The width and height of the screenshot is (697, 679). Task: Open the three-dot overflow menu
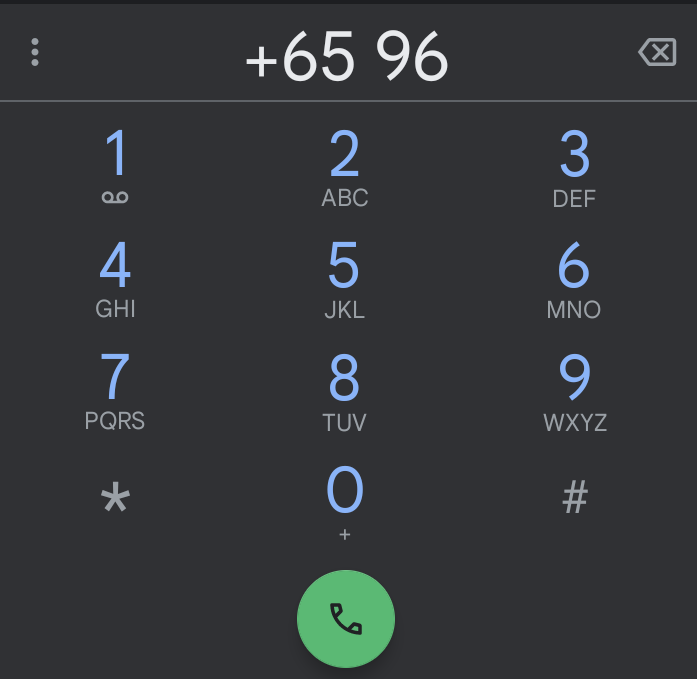click(x=35, y=52)
